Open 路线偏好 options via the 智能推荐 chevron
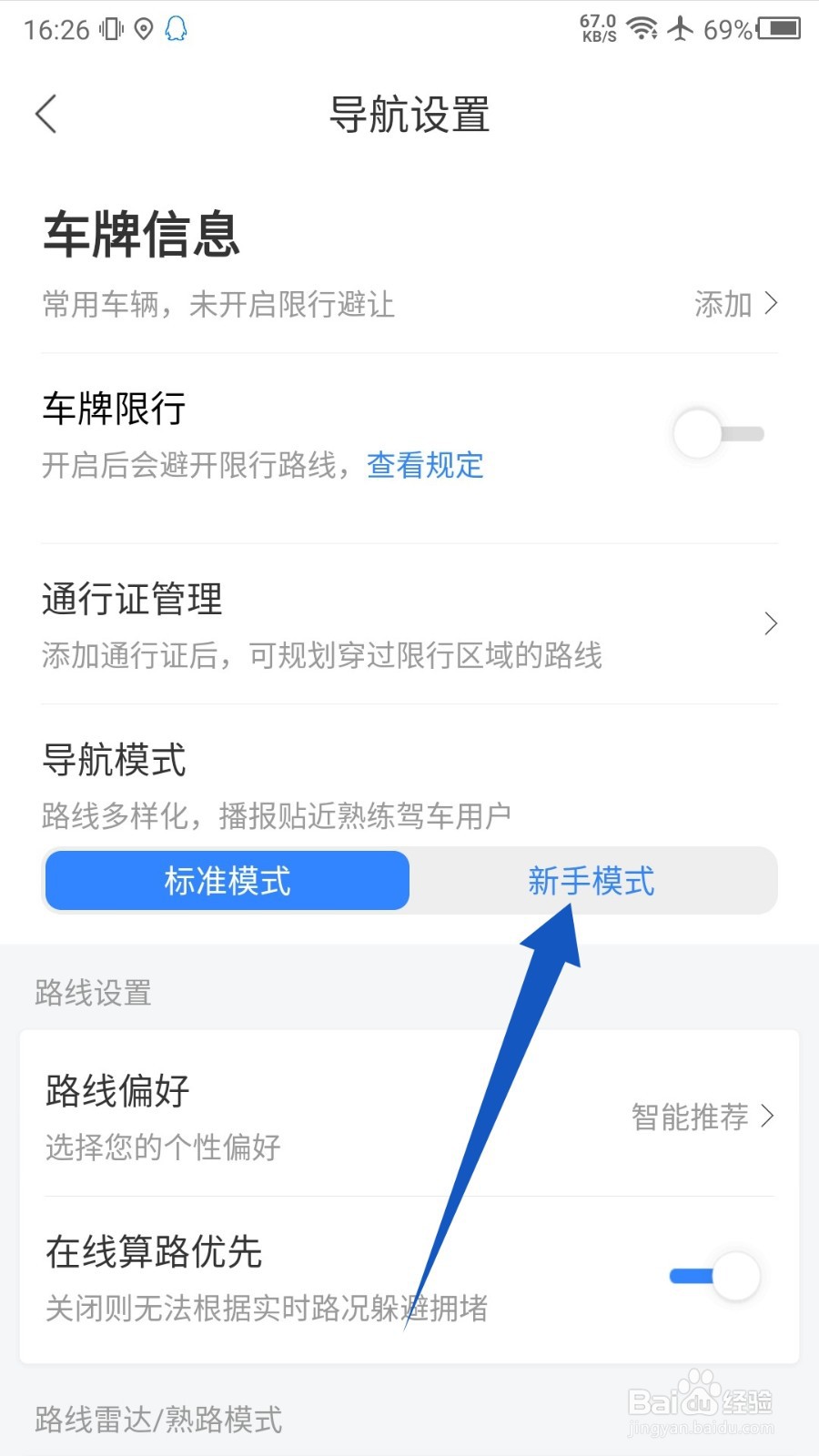819x1456 pixels. tap(769, 1117)
